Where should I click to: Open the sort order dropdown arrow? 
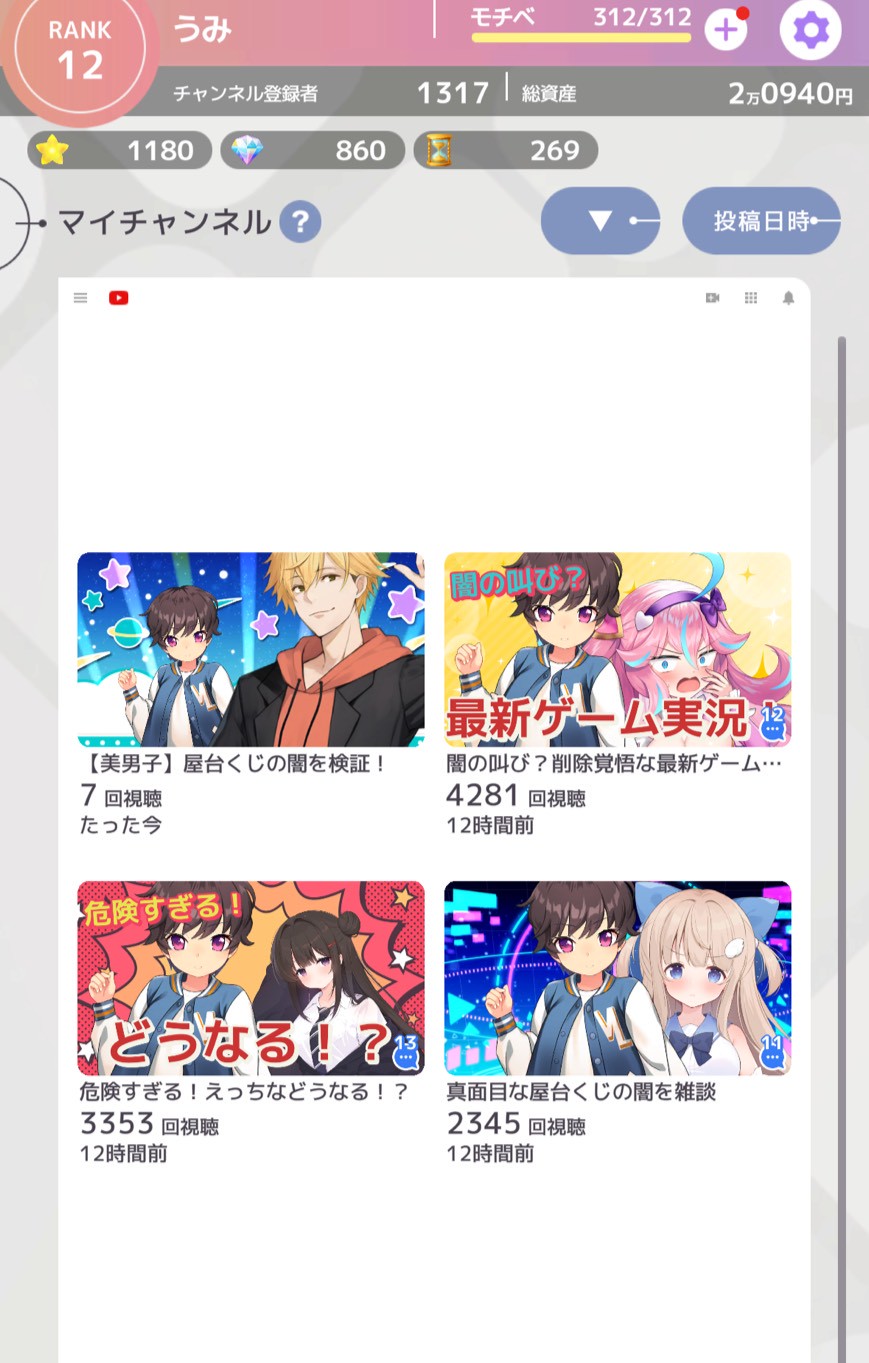tap(600, 220)
